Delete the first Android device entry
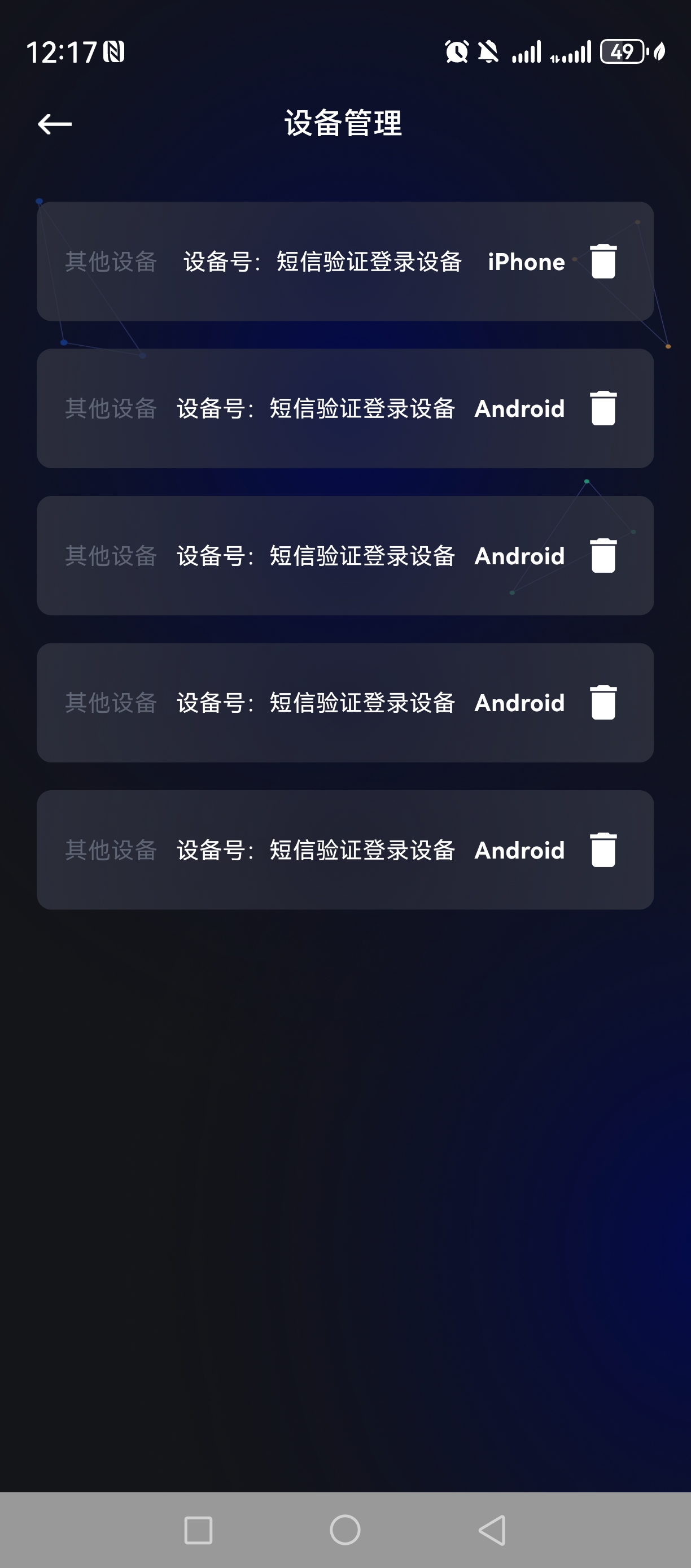The width and height of the screenshot is (691, 1568). 603,408
